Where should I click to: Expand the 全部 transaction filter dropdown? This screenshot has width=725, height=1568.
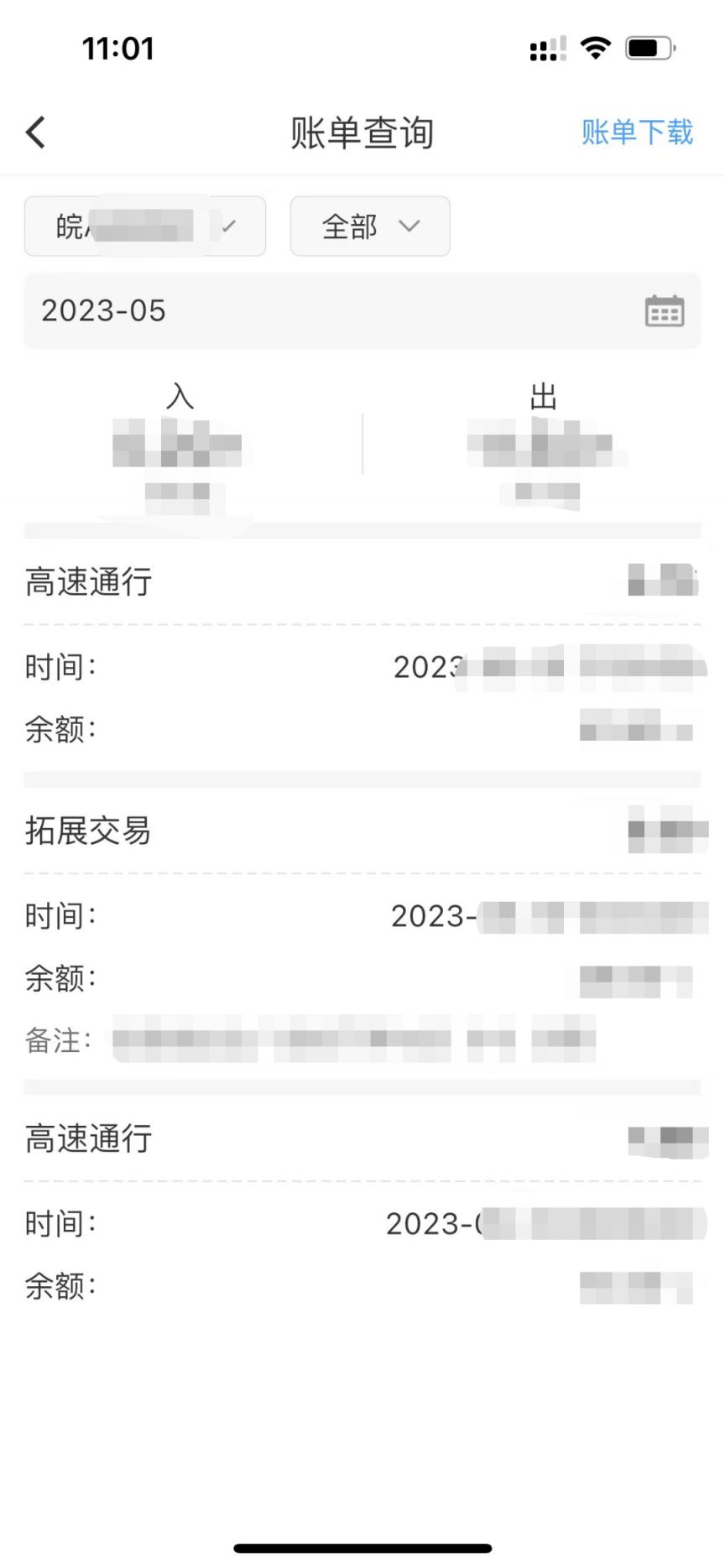(x=369, y=226)
